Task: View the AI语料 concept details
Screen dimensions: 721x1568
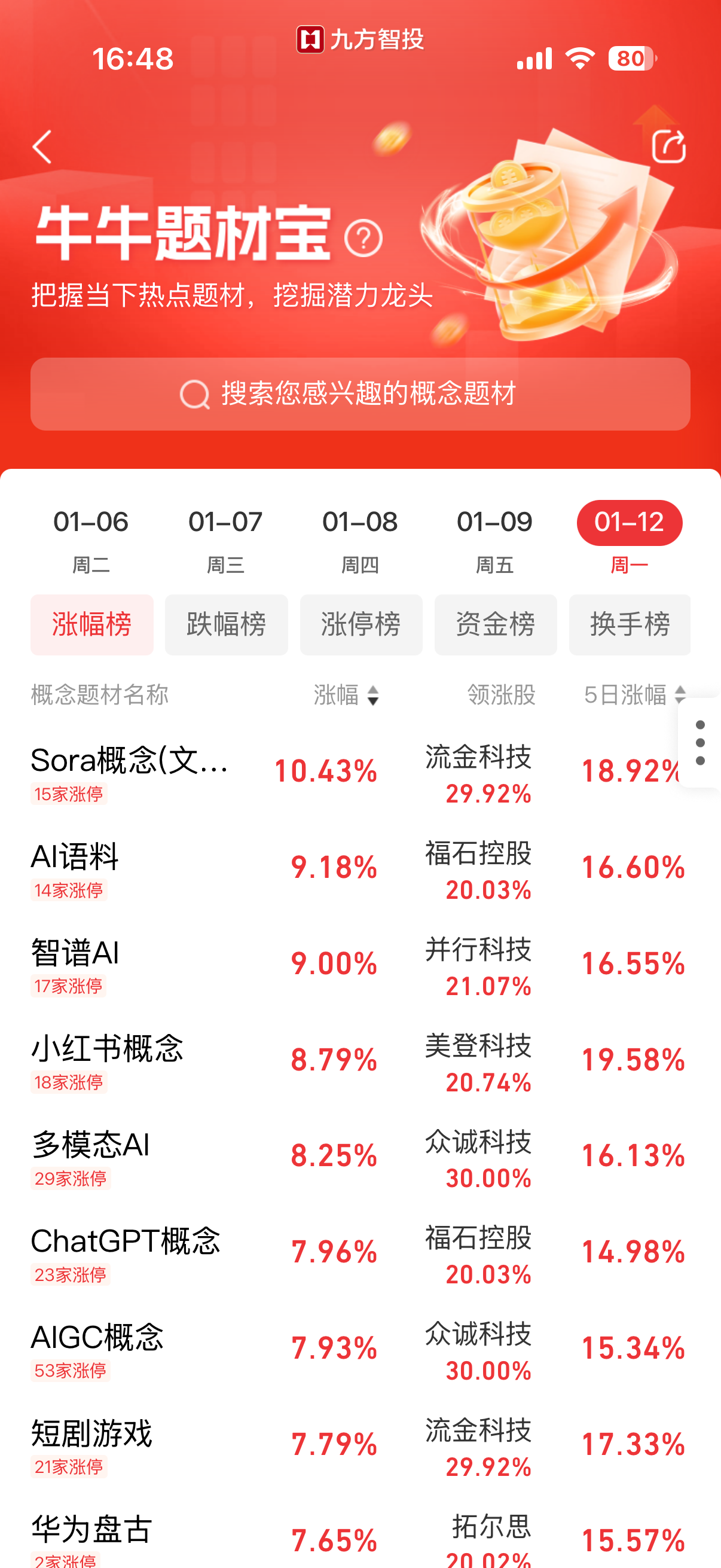Action: click(x=75, y=867)
